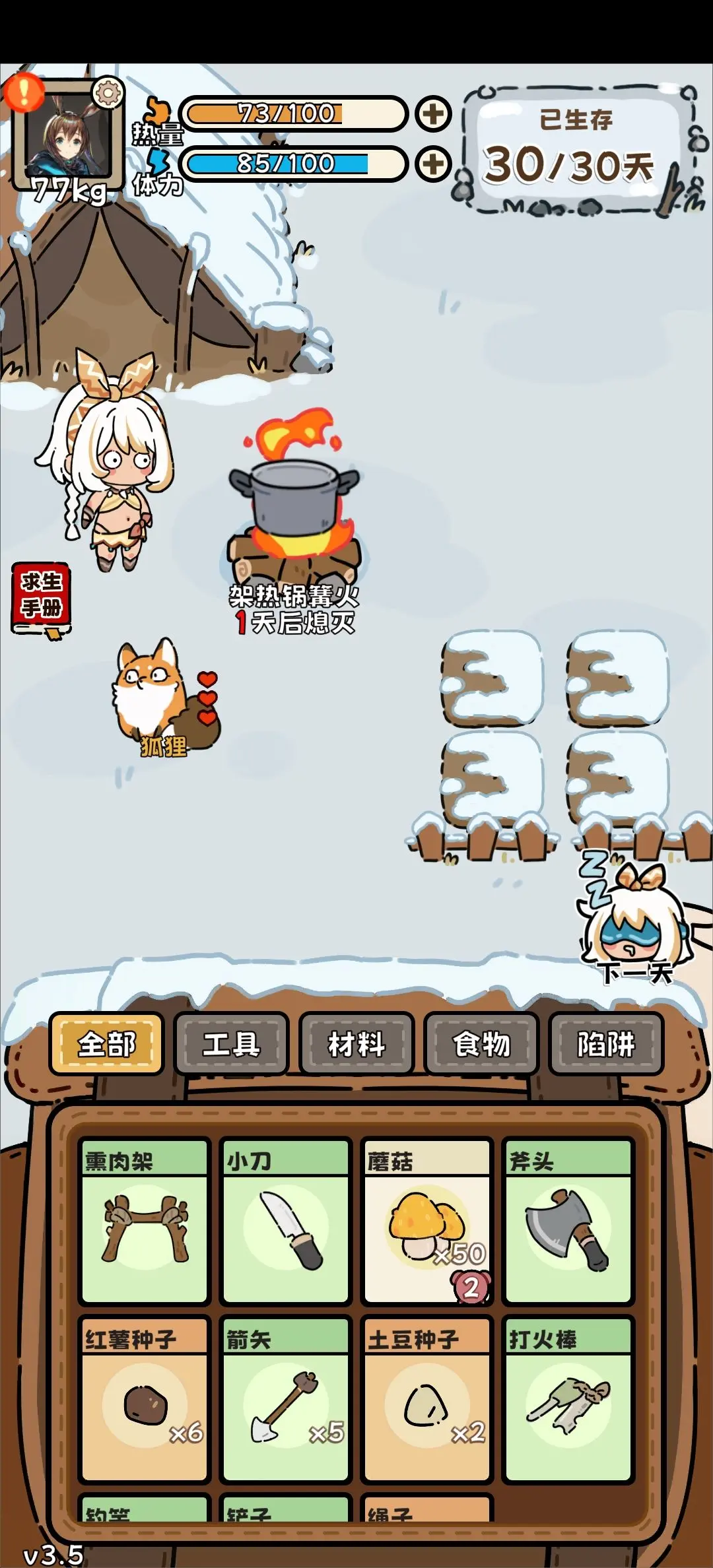
Task: Select the 箭矢 arrows item
Action: pyautogui.click(x=286, y=1399)
